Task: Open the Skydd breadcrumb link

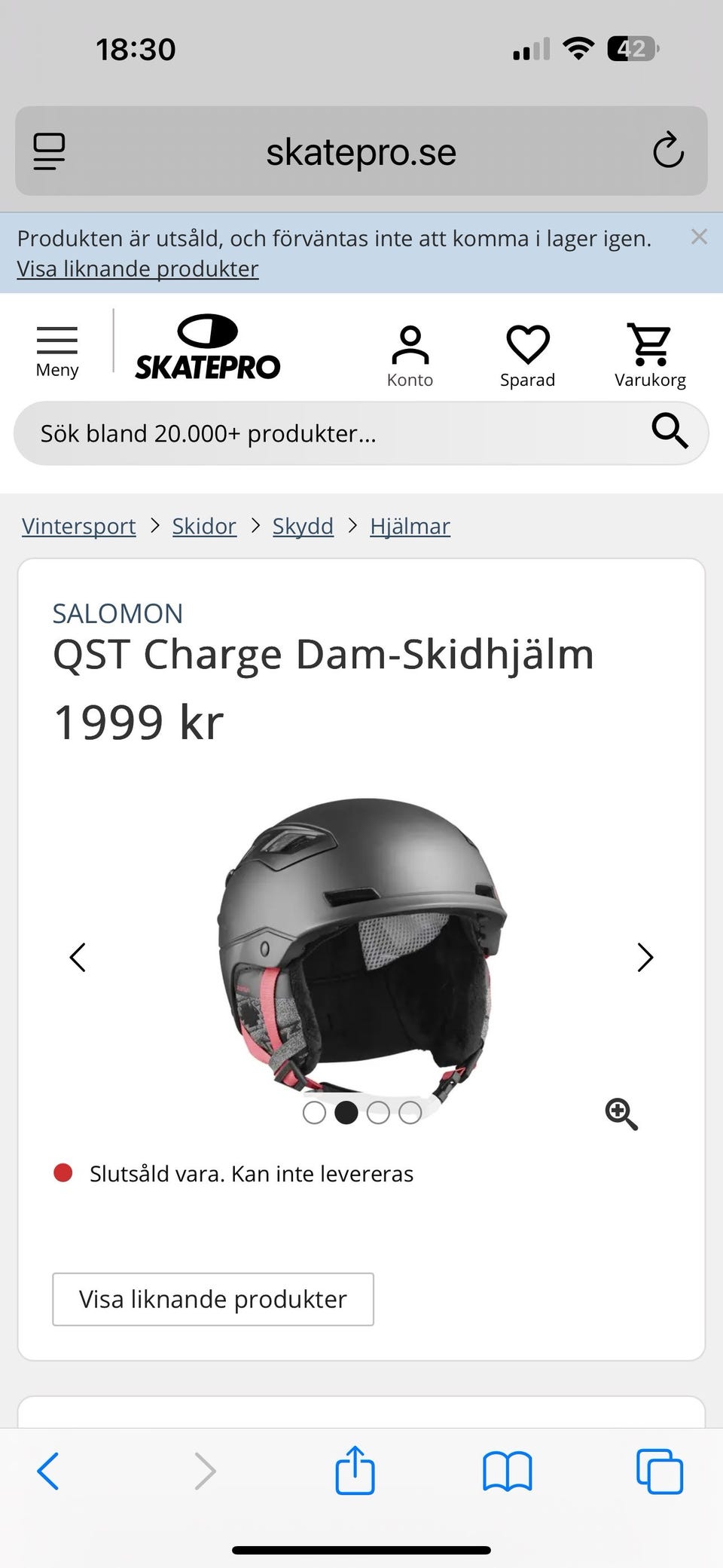Action: 303,526
